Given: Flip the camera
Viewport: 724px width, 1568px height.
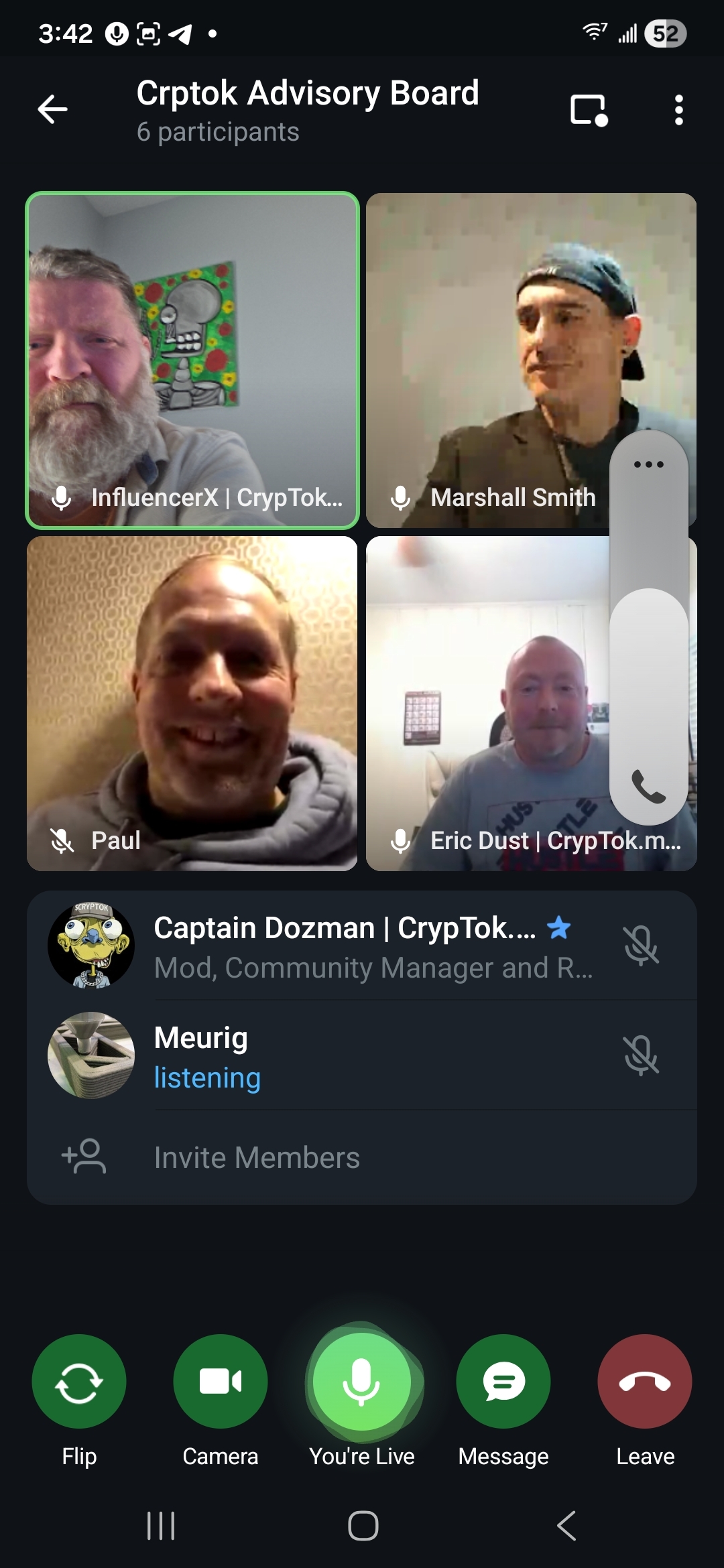Looking at the screenshot, I should 79,1381.
